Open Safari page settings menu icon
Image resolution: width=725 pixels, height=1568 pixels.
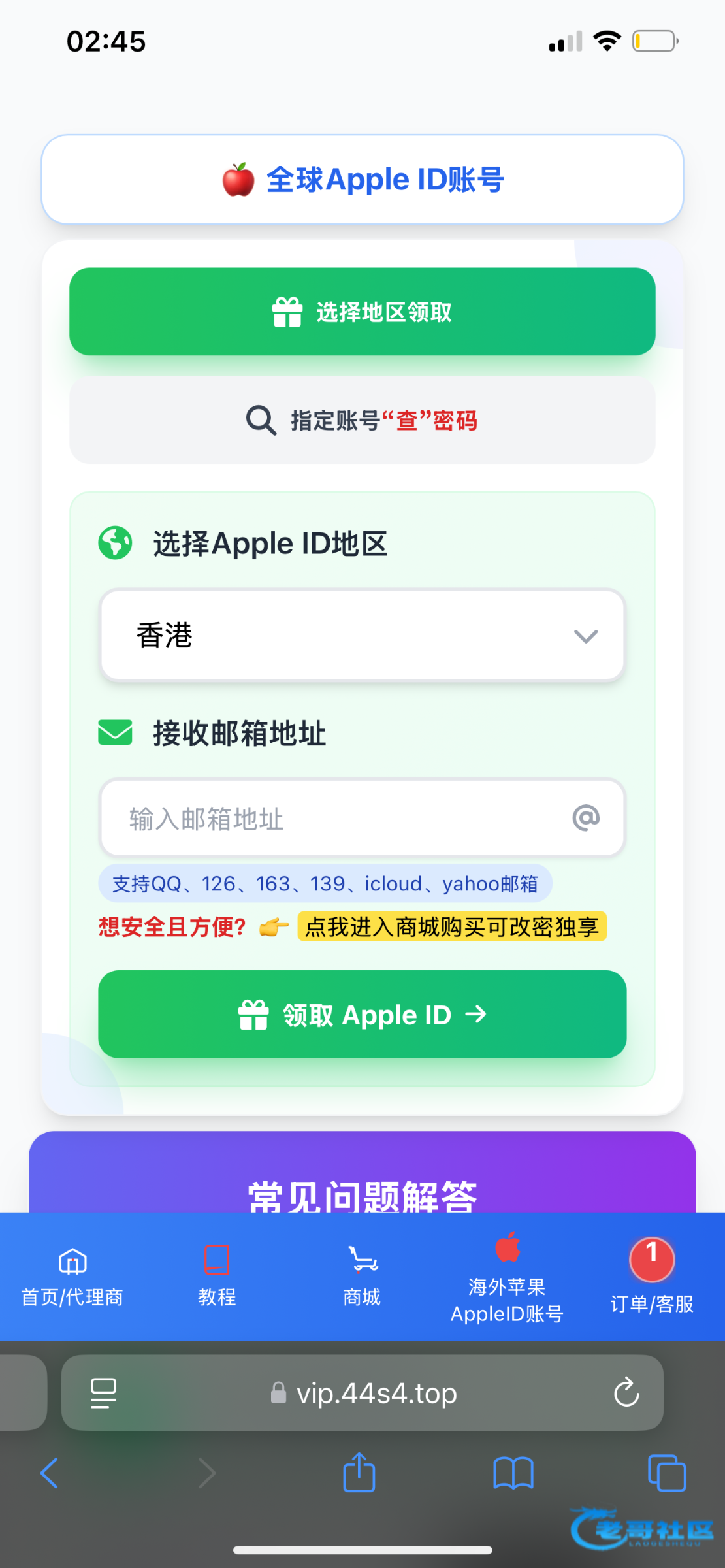click(103, 1393)
